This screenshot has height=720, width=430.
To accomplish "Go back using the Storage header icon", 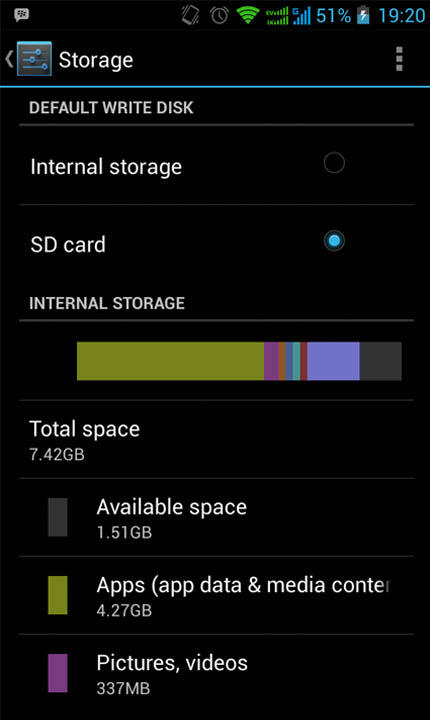I will point(28,59).
